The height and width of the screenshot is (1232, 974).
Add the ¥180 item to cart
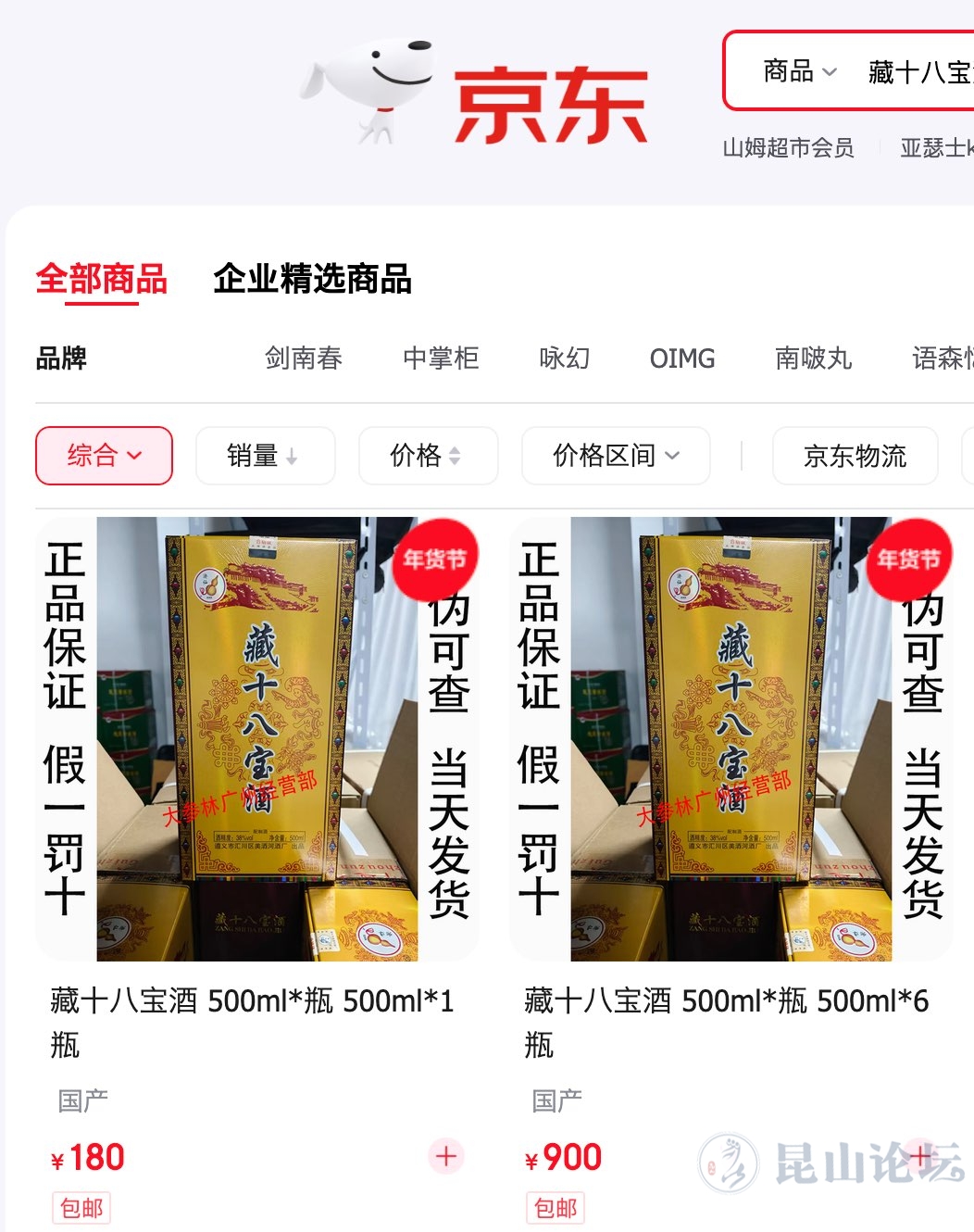pos(446,1156)
